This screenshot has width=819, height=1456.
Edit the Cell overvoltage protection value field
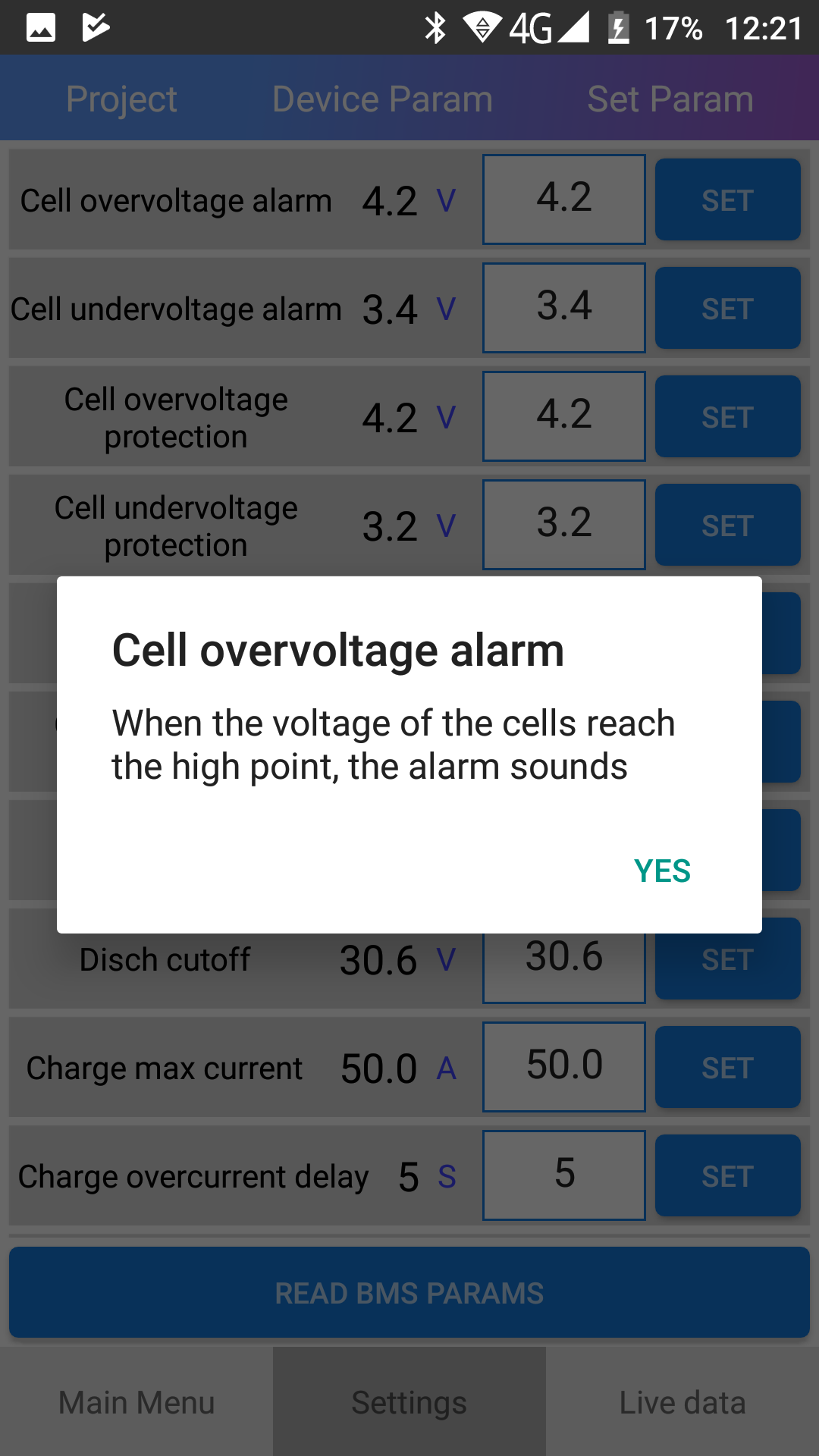tap(563, 416)
